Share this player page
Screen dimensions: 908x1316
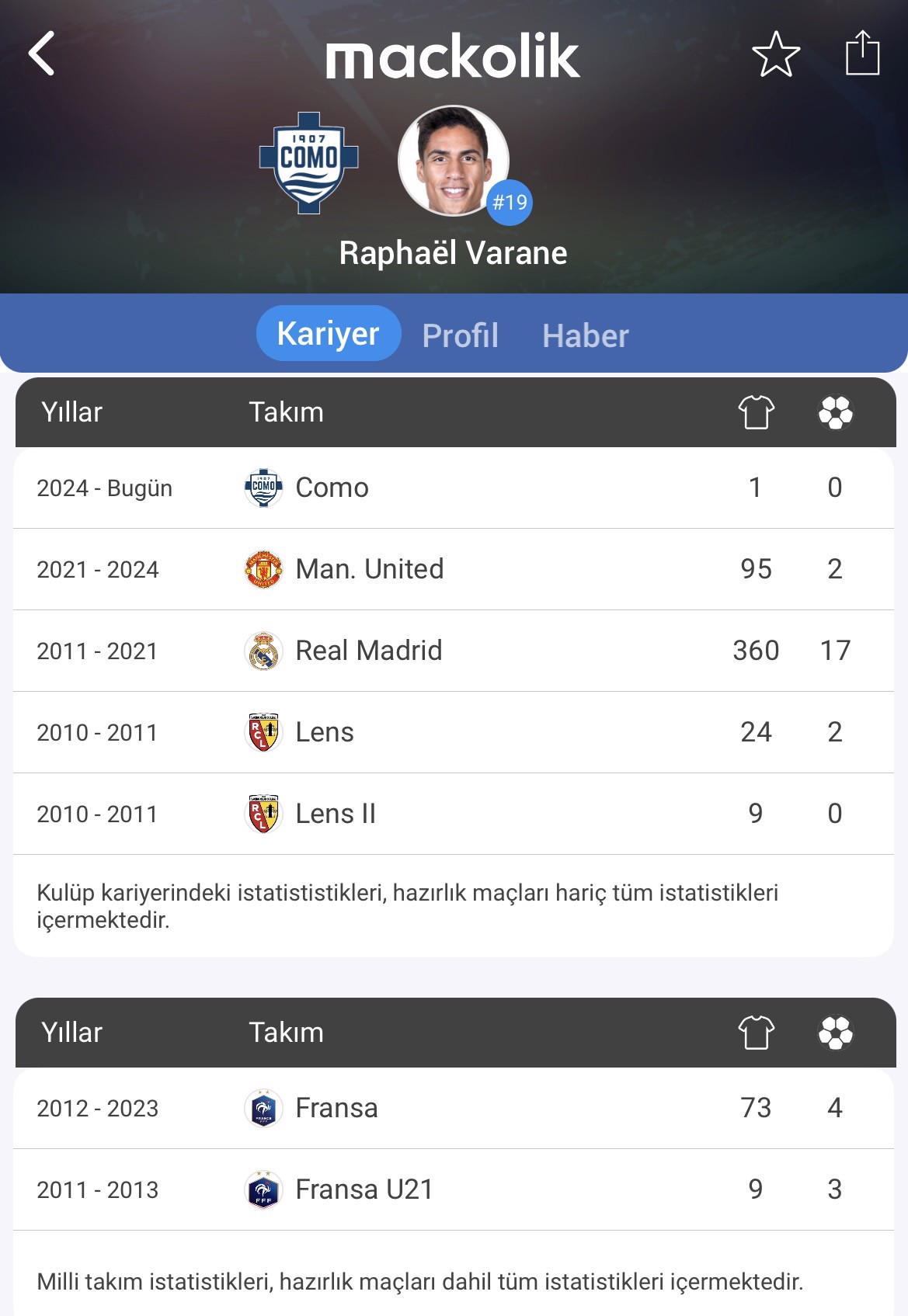pos(862,53)
